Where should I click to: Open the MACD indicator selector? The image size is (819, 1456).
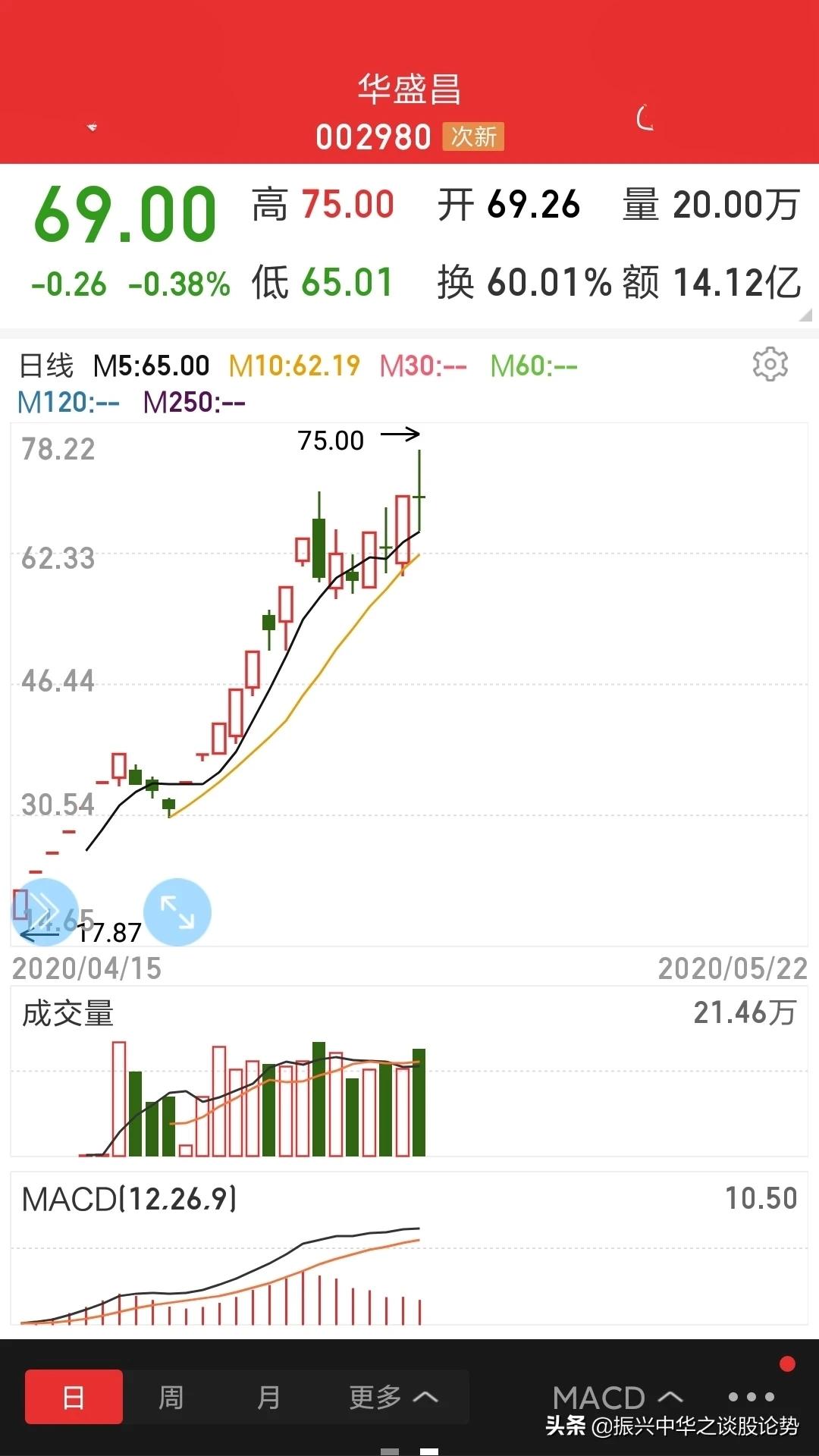pyautogui.click(x=617, y=1398)
